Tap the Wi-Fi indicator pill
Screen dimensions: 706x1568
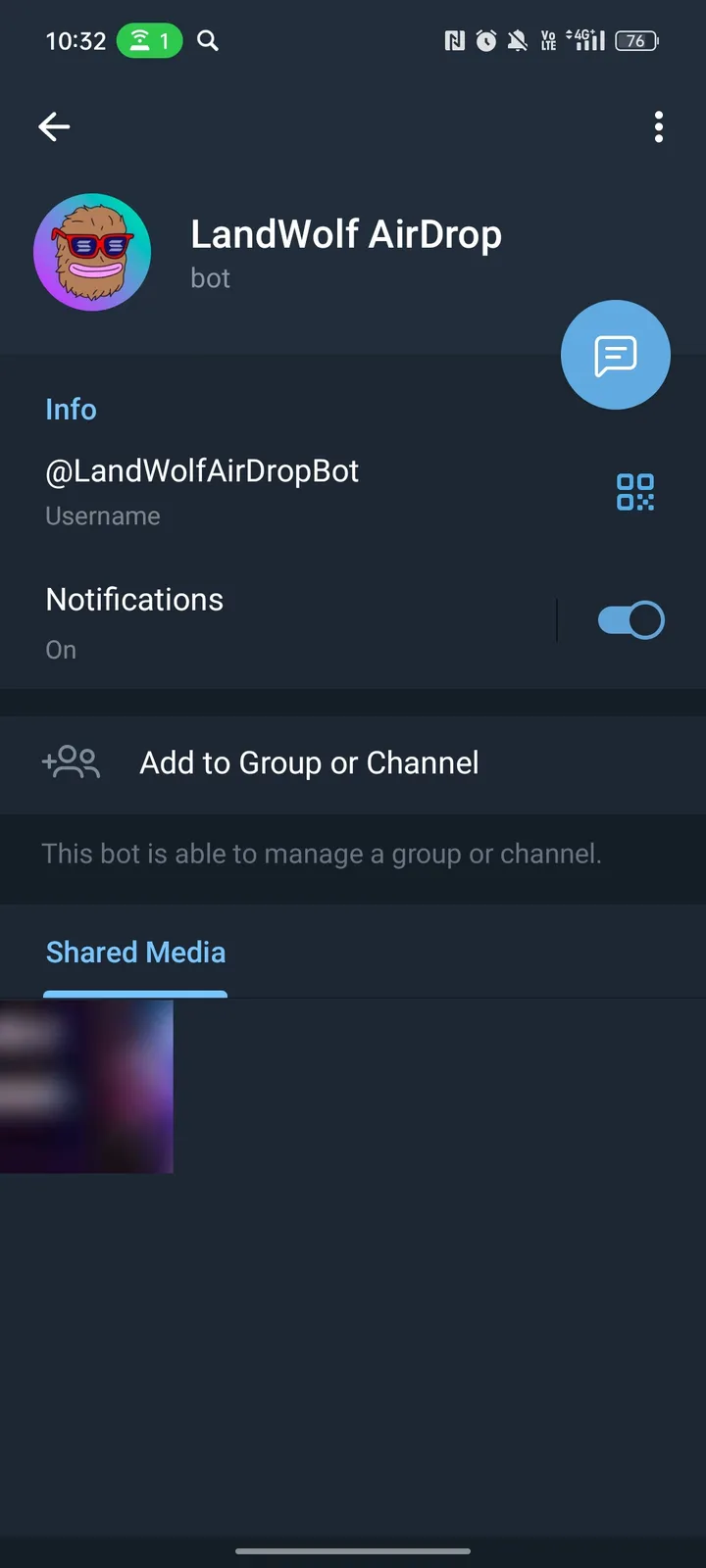coord(149,40)
